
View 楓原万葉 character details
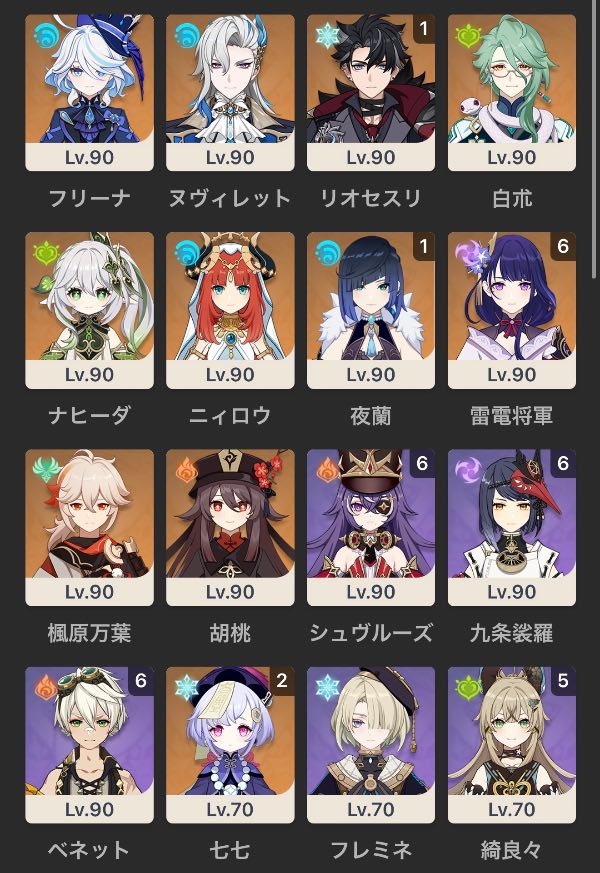point(89,527)
